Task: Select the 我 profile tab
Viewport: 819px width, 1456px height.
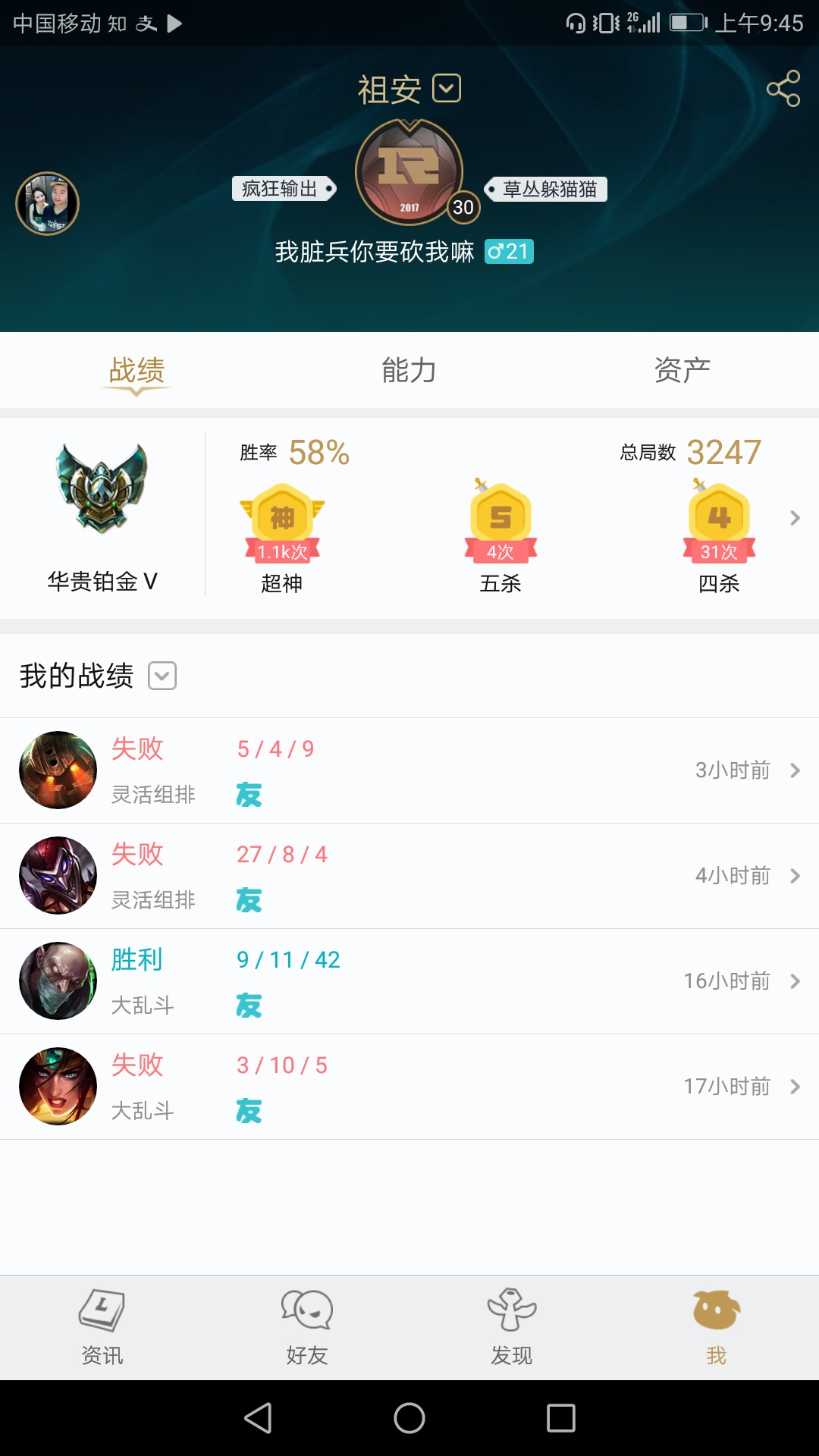Action: [716, 1327]
